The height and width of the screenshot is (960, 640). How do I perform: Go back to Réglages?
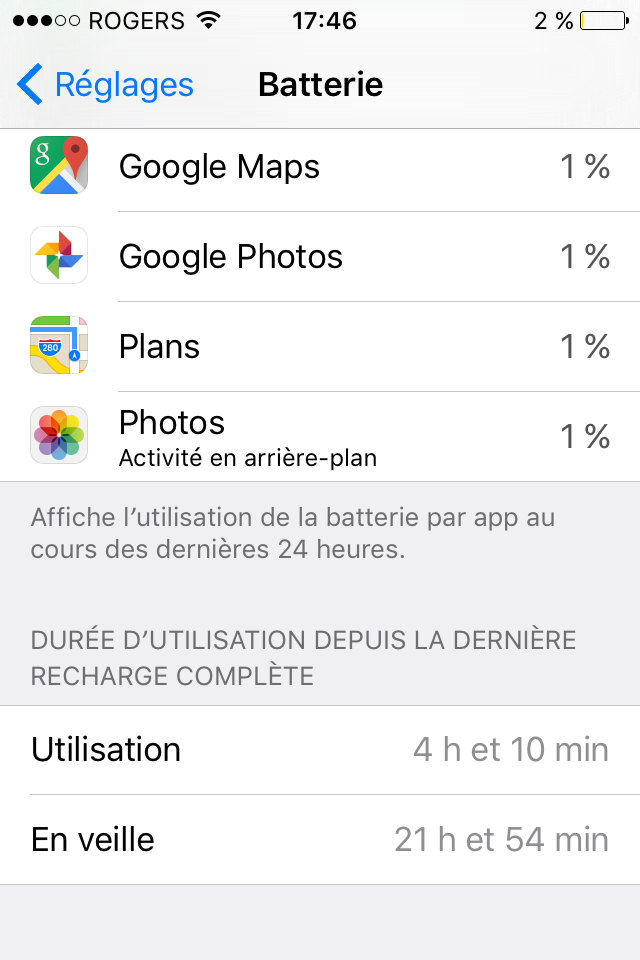point(106,85)
